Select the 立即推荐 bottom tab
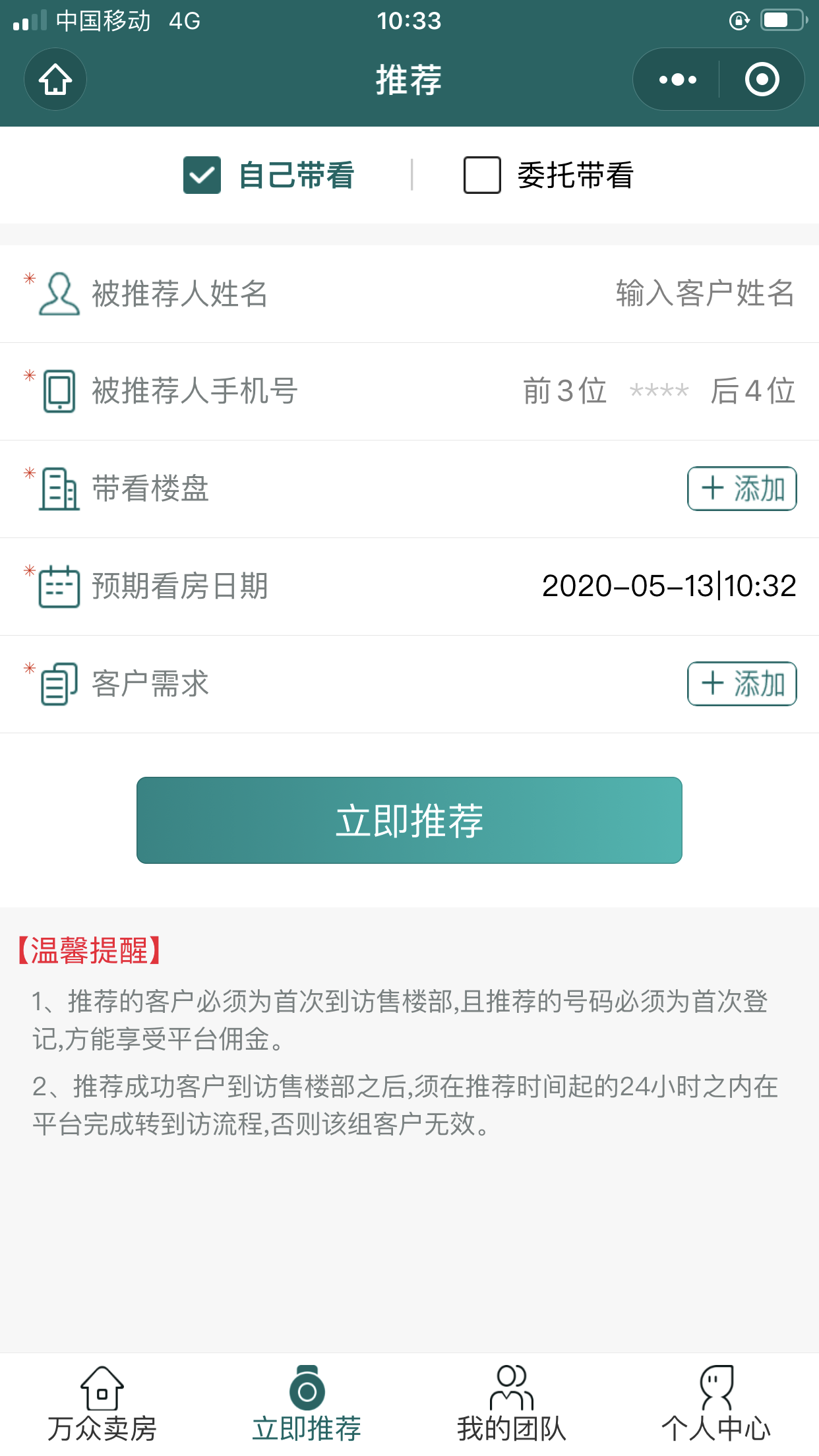The width and height of the screenshot is (819, 1456). point(307,1404)
